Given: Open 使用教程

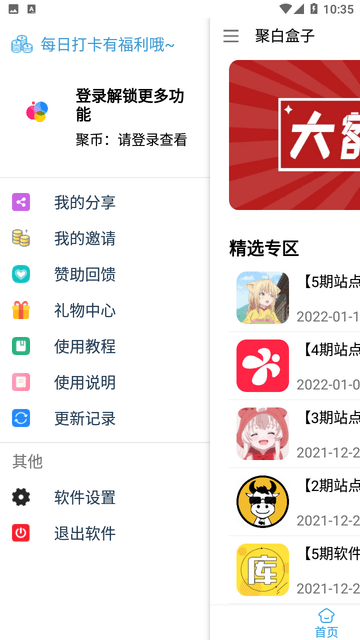Looking at the screenshot, I should (105, 347).
